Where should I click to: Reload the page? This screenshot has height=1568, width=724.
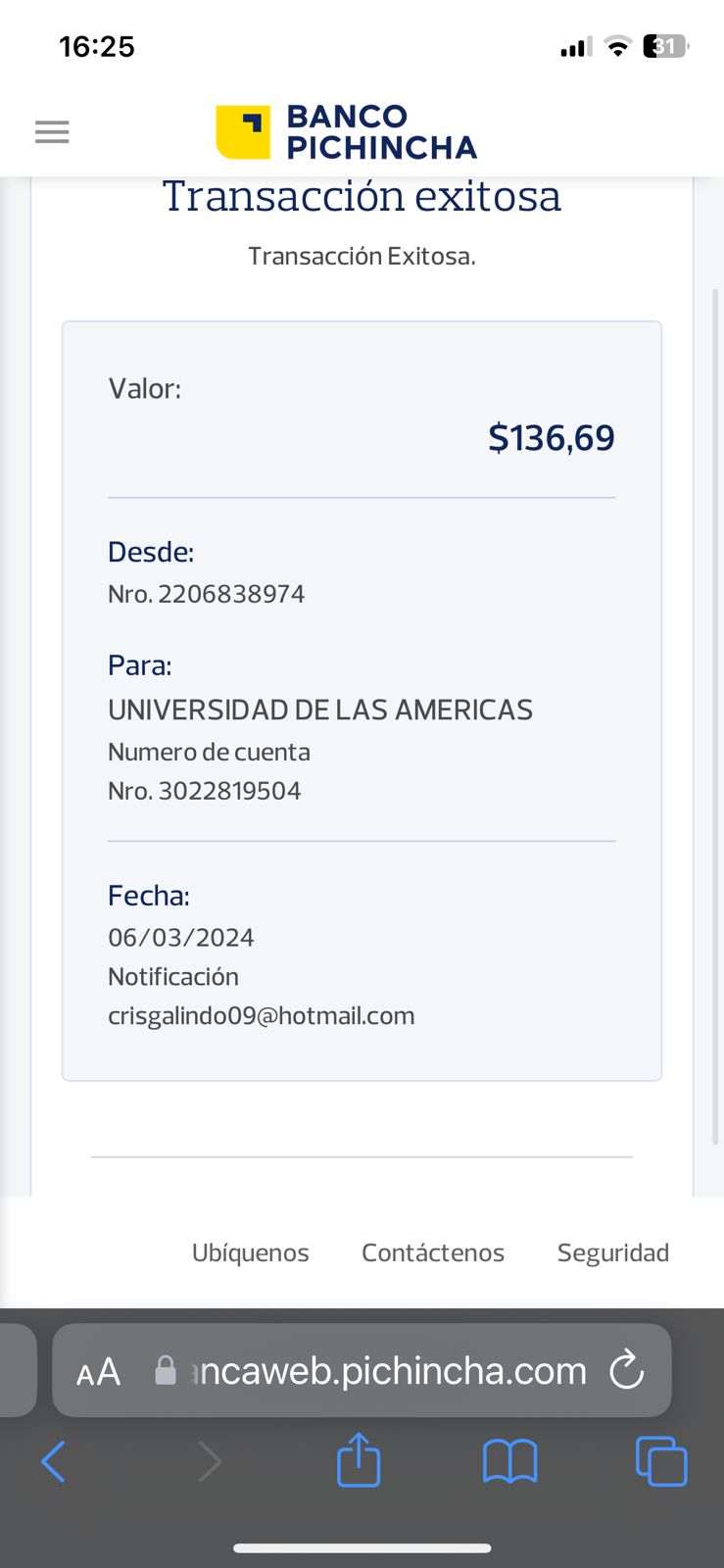point(626,1370)
